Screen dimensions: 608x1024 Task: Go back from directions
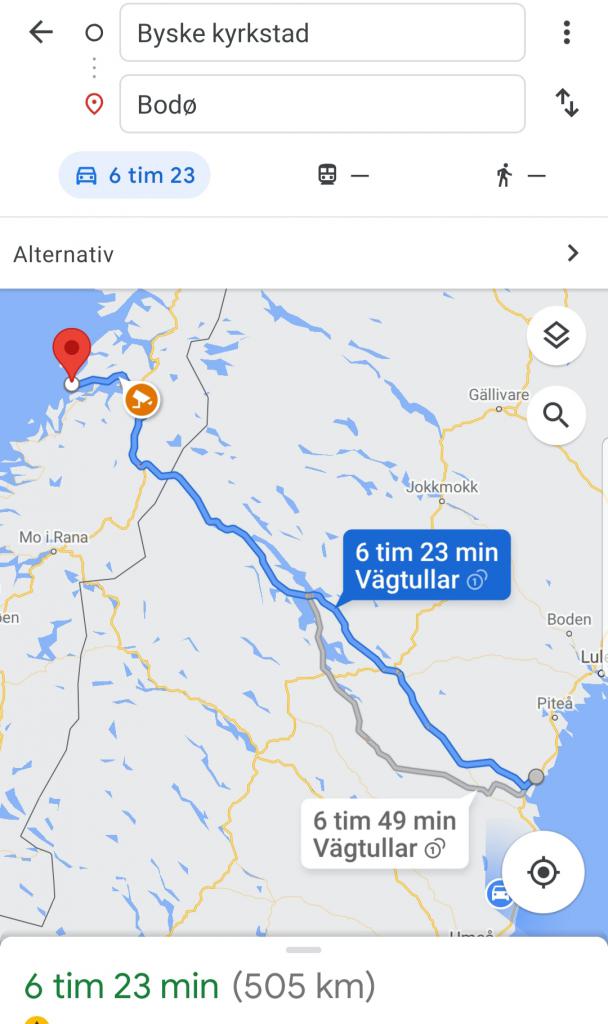(41, 33)
